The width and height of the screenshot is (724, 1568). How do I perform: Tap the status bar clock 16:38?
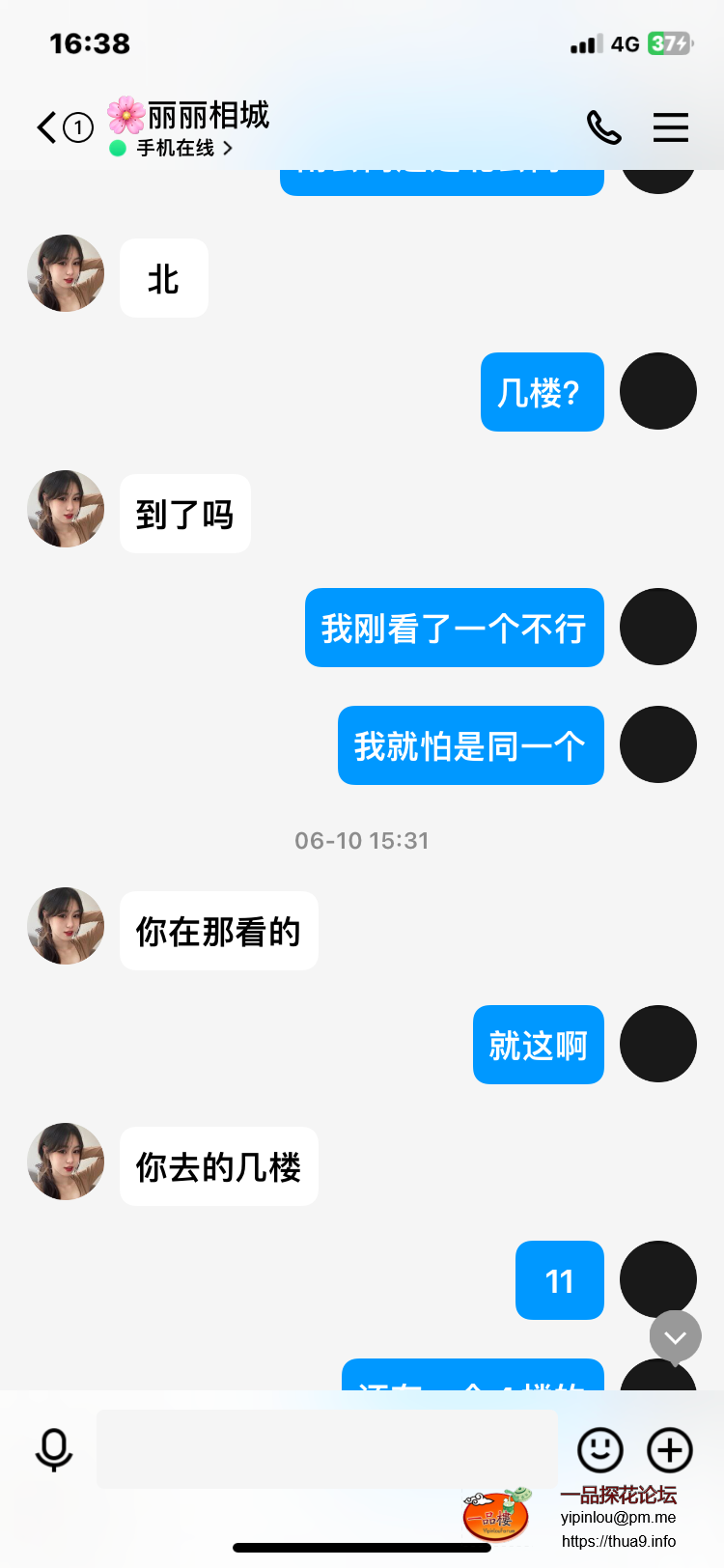(x=88, y=42)
